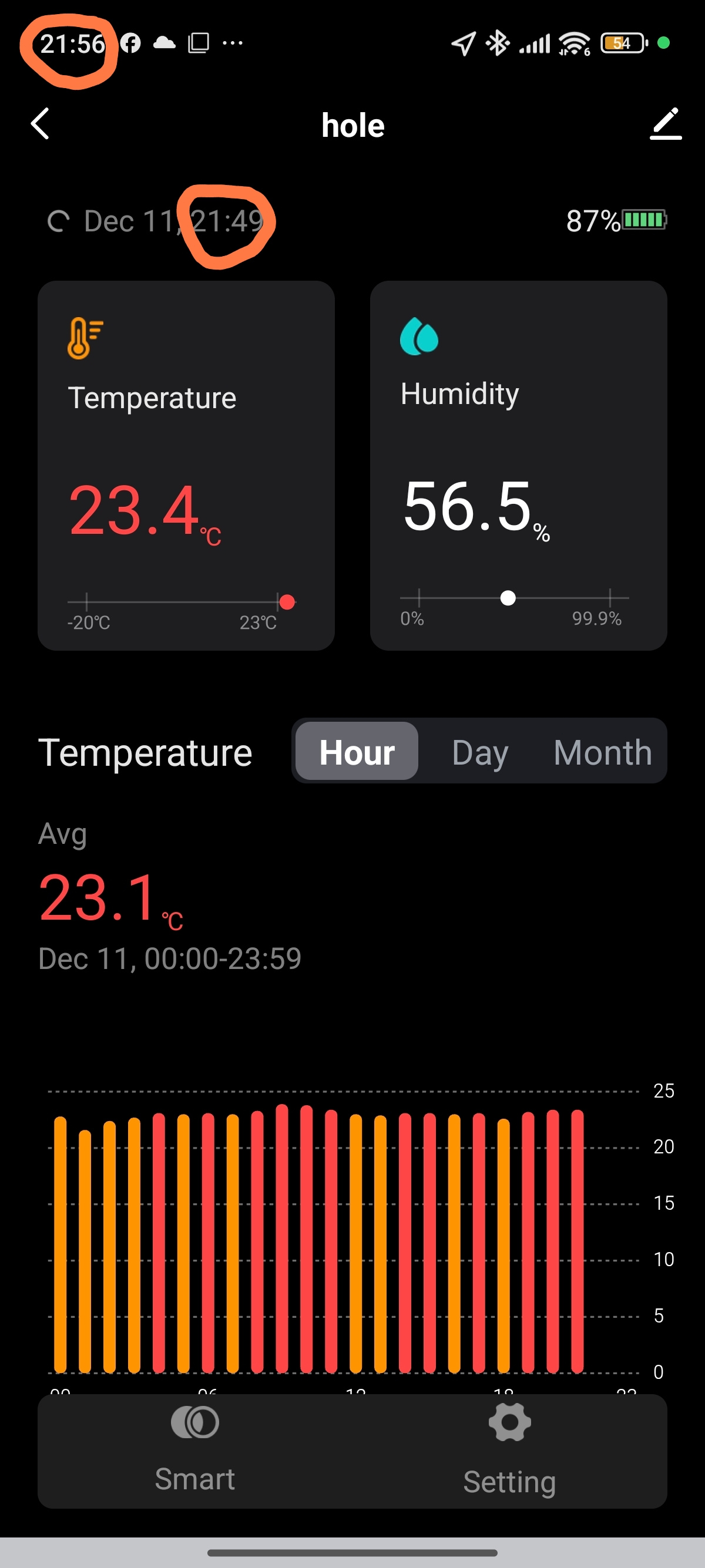This screenshot has width=705, height=1568.
Task: Open the Smart tab
Action: coord(195,1450)
